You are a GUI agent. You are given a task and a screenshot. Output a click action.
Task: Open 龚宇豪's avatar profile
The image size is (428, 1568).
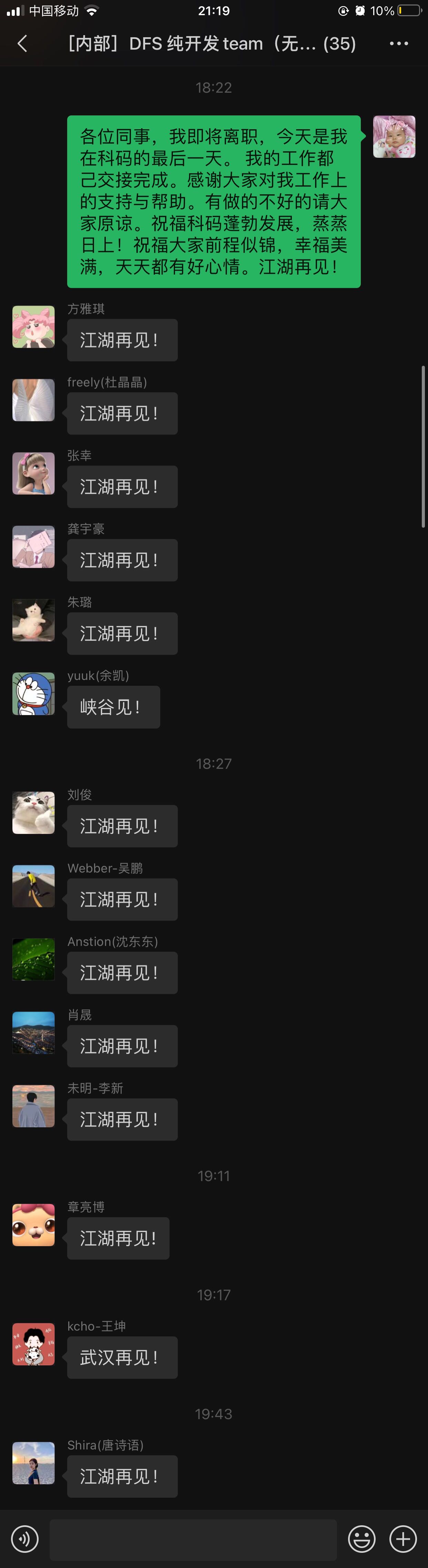pos(33,547)
